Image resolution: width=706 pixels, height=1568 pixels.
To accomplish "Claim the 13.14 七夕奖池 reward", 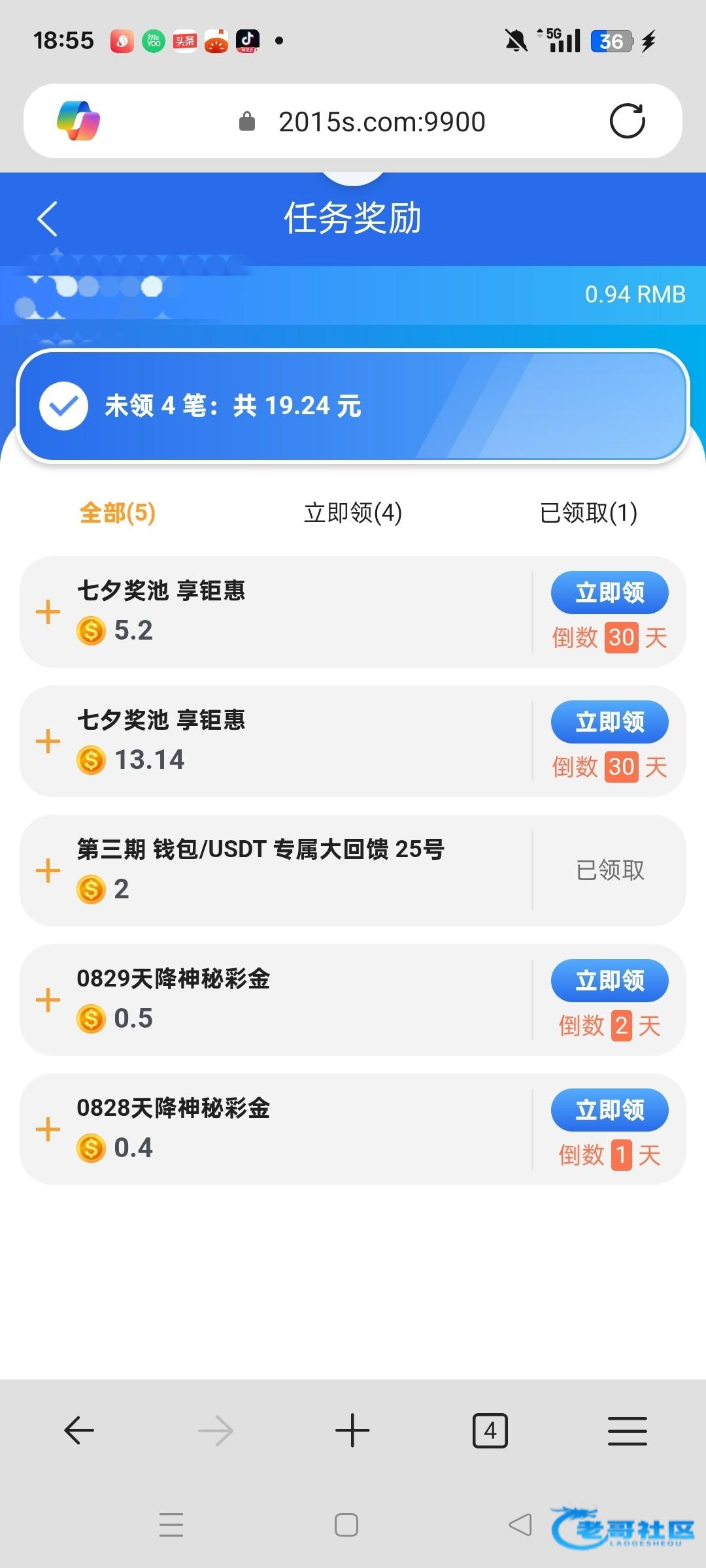I will tap(609, 723).
